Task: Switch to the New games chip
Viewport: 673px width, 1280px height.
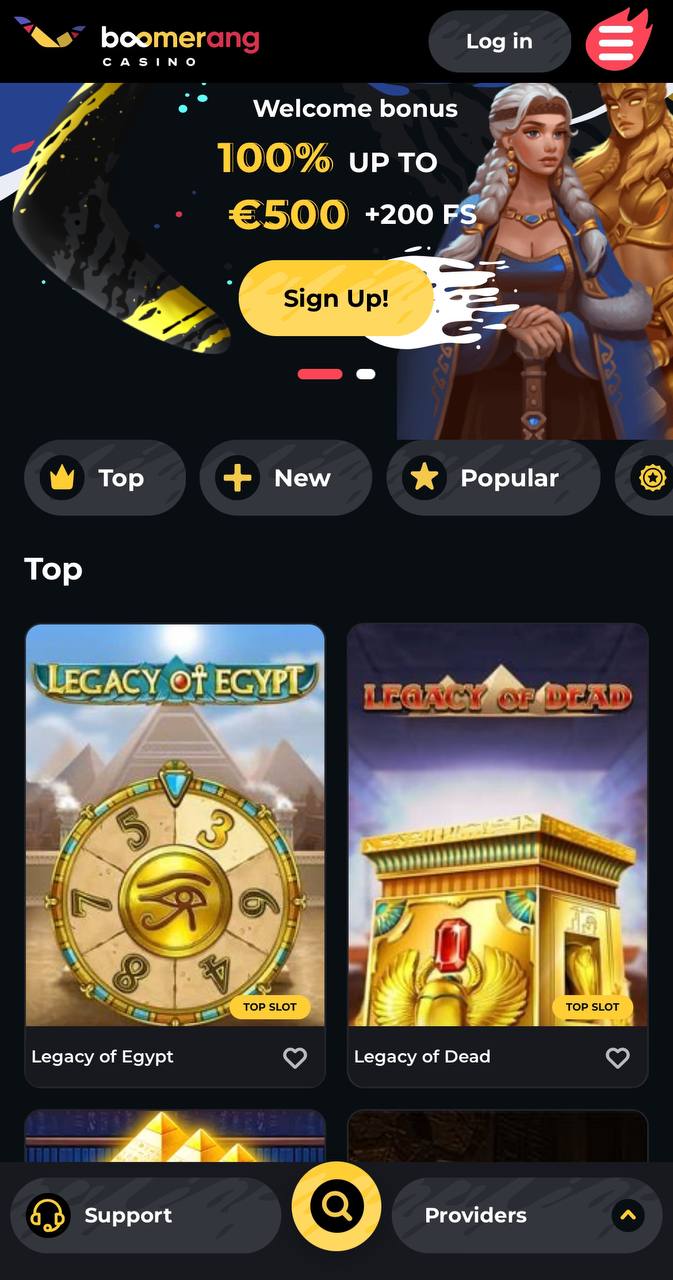Action: (286, 478)
